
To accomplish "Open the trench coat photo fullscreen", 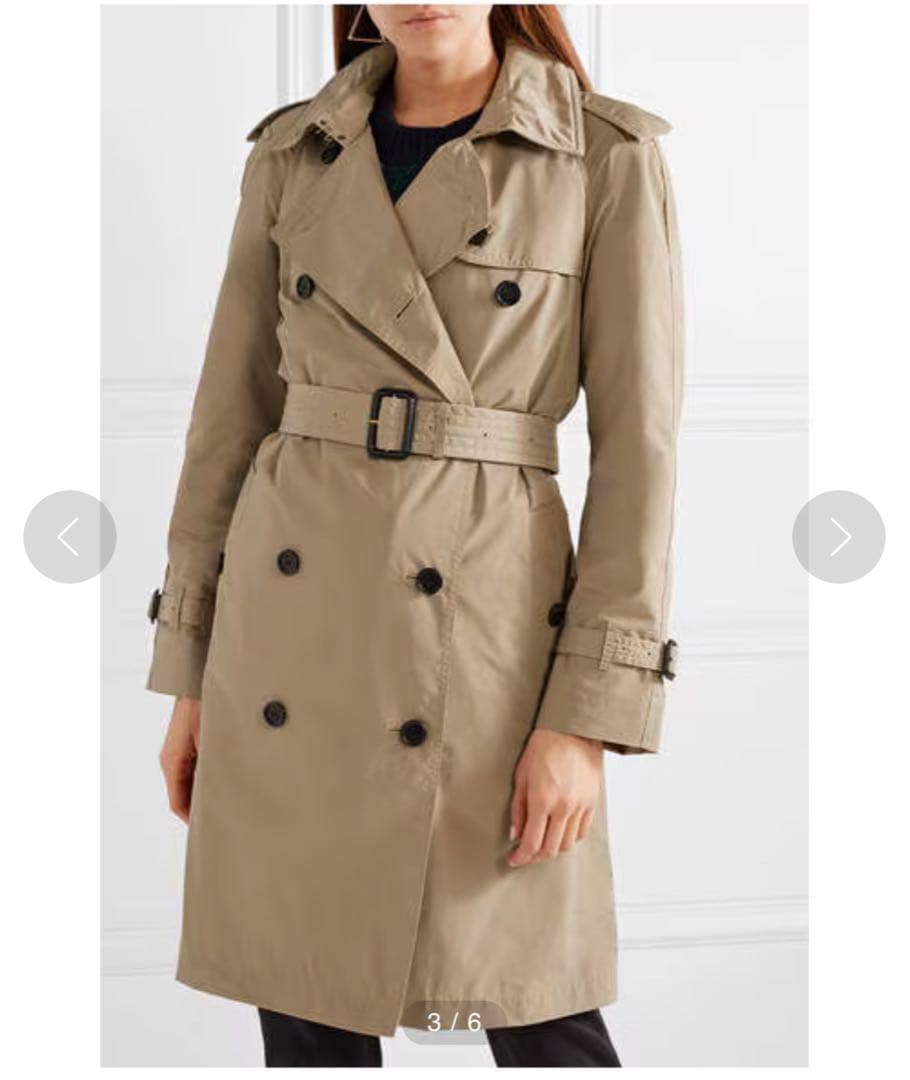I will pyautogui.click(x=454, y=500).
